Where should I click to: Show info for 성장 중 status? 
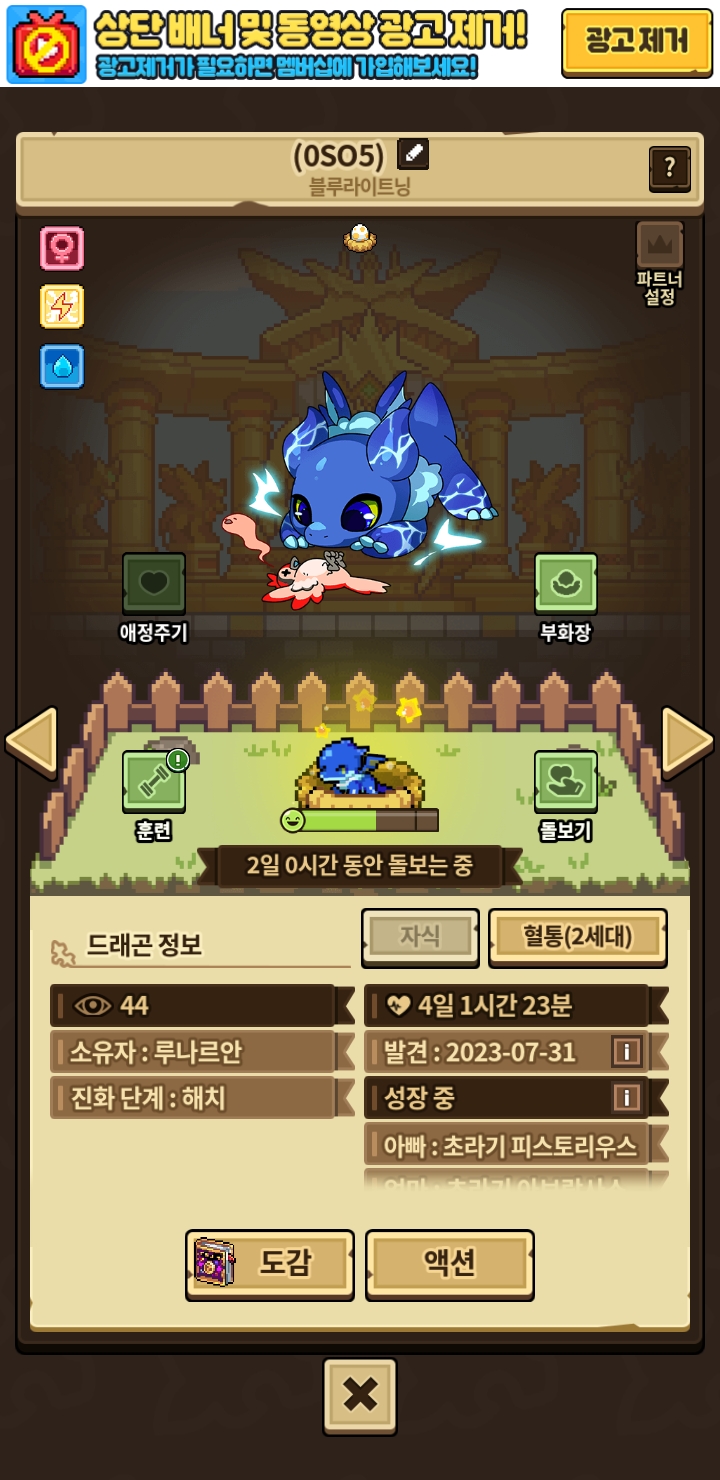[x=626, y=1097]
